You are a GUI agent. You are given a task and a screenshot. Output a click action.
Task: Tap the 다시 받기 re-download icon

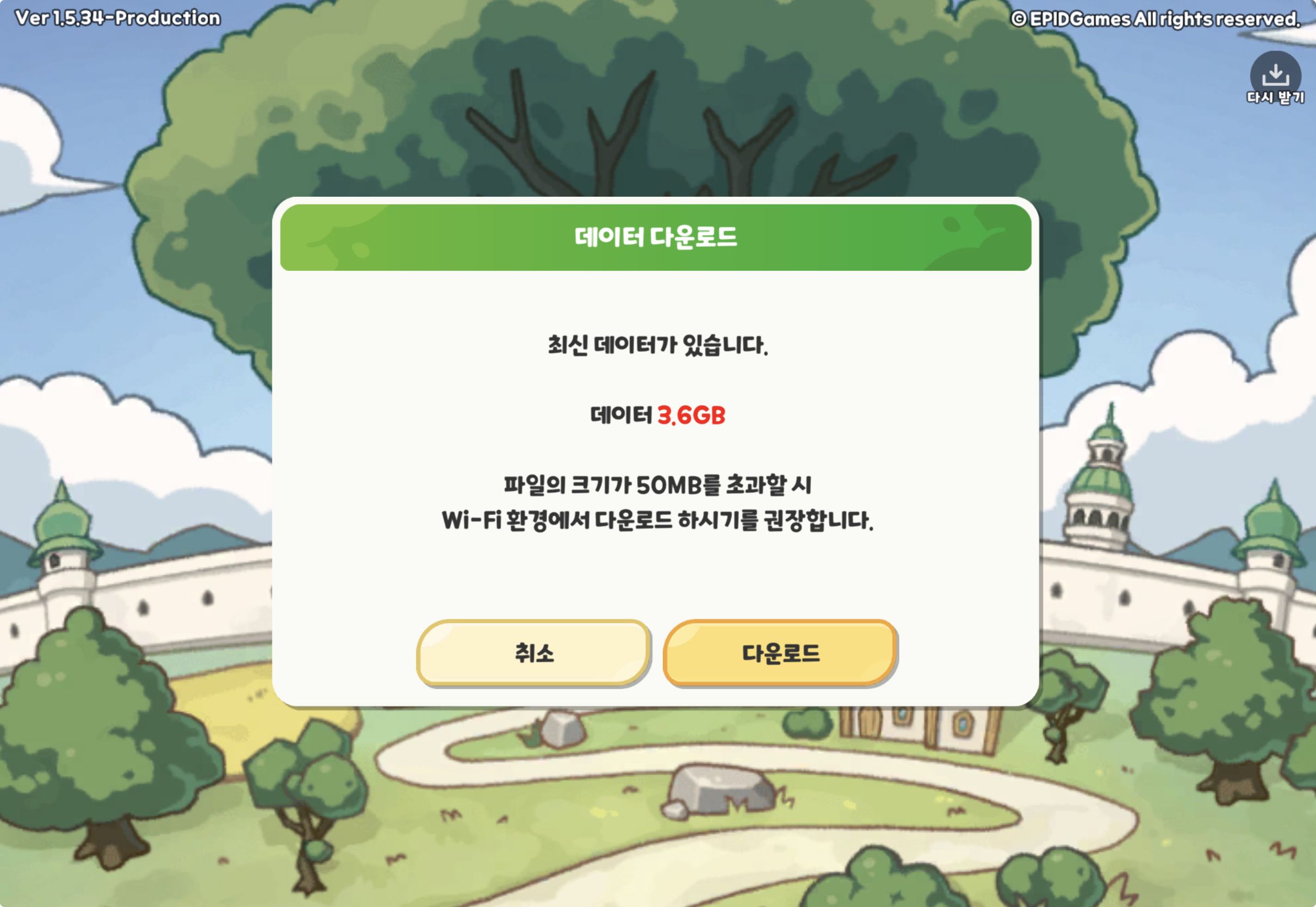pos(1275,78)
